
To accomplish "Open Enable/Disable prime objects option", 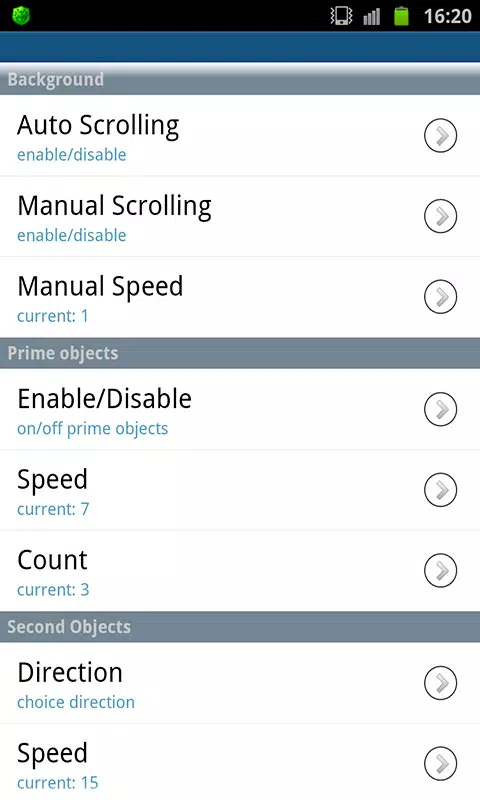I will point(240,409).
